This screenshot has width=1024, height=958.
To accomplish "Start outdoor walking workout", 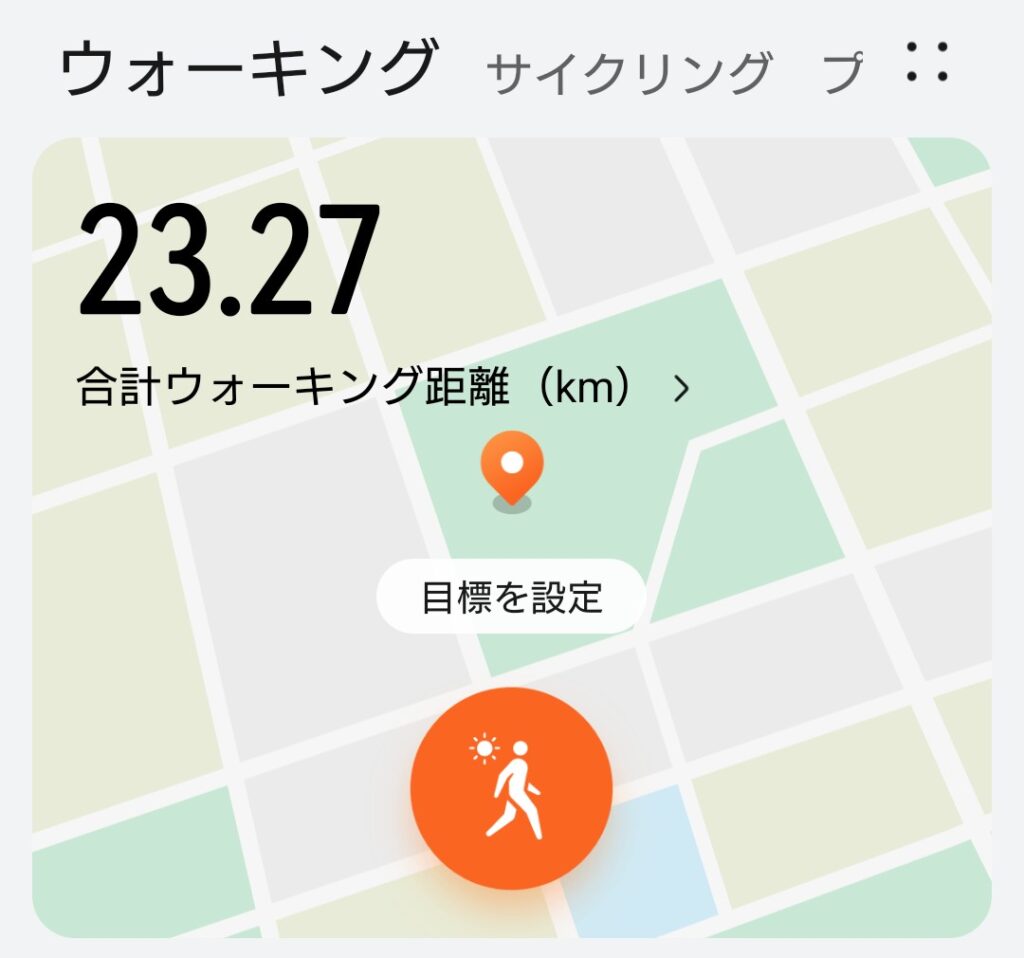I will pyautogui.click(x=511, y=788).
